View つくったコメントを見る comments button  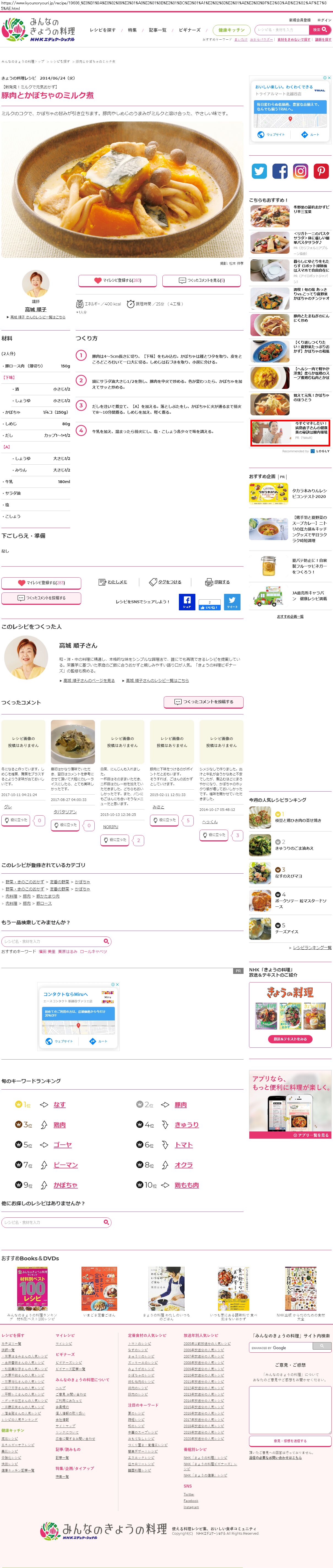[x=202, y=281]
